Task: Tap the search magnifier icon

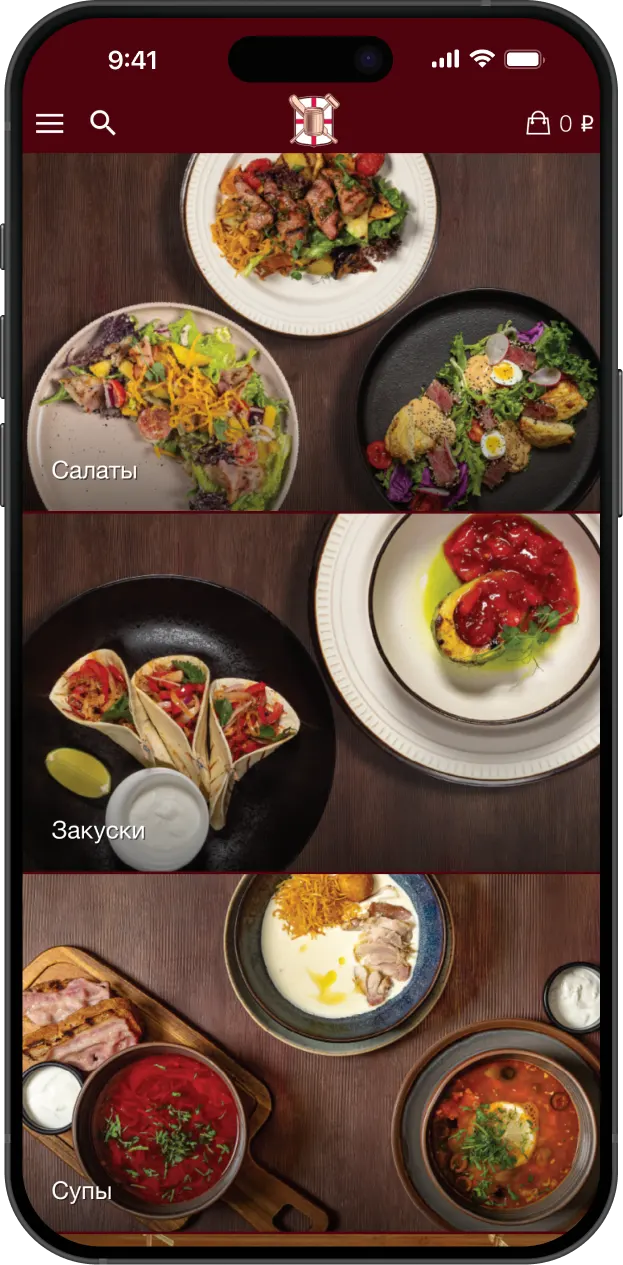Action: pyautogui.click(x=102, y=123)
